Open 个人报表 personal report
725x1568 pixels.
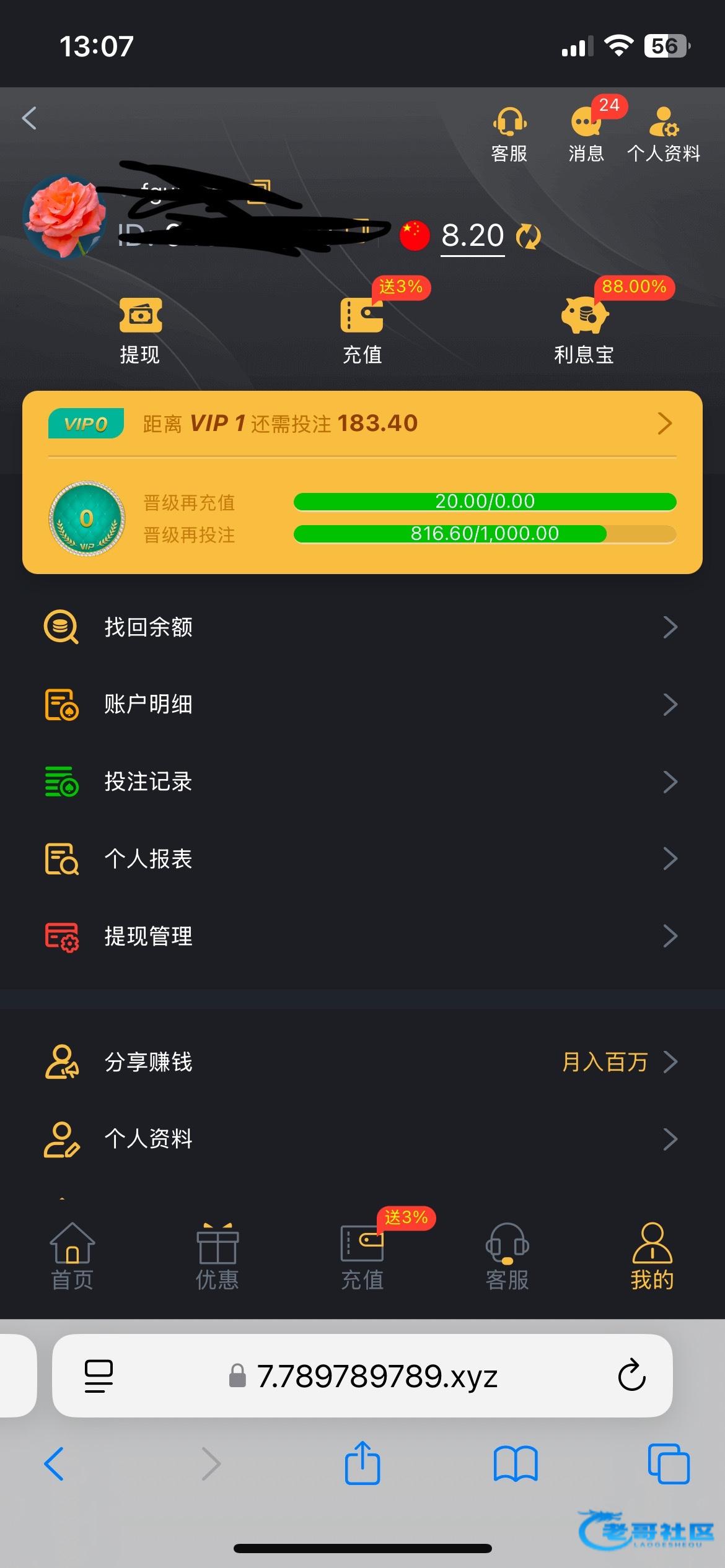362,859
